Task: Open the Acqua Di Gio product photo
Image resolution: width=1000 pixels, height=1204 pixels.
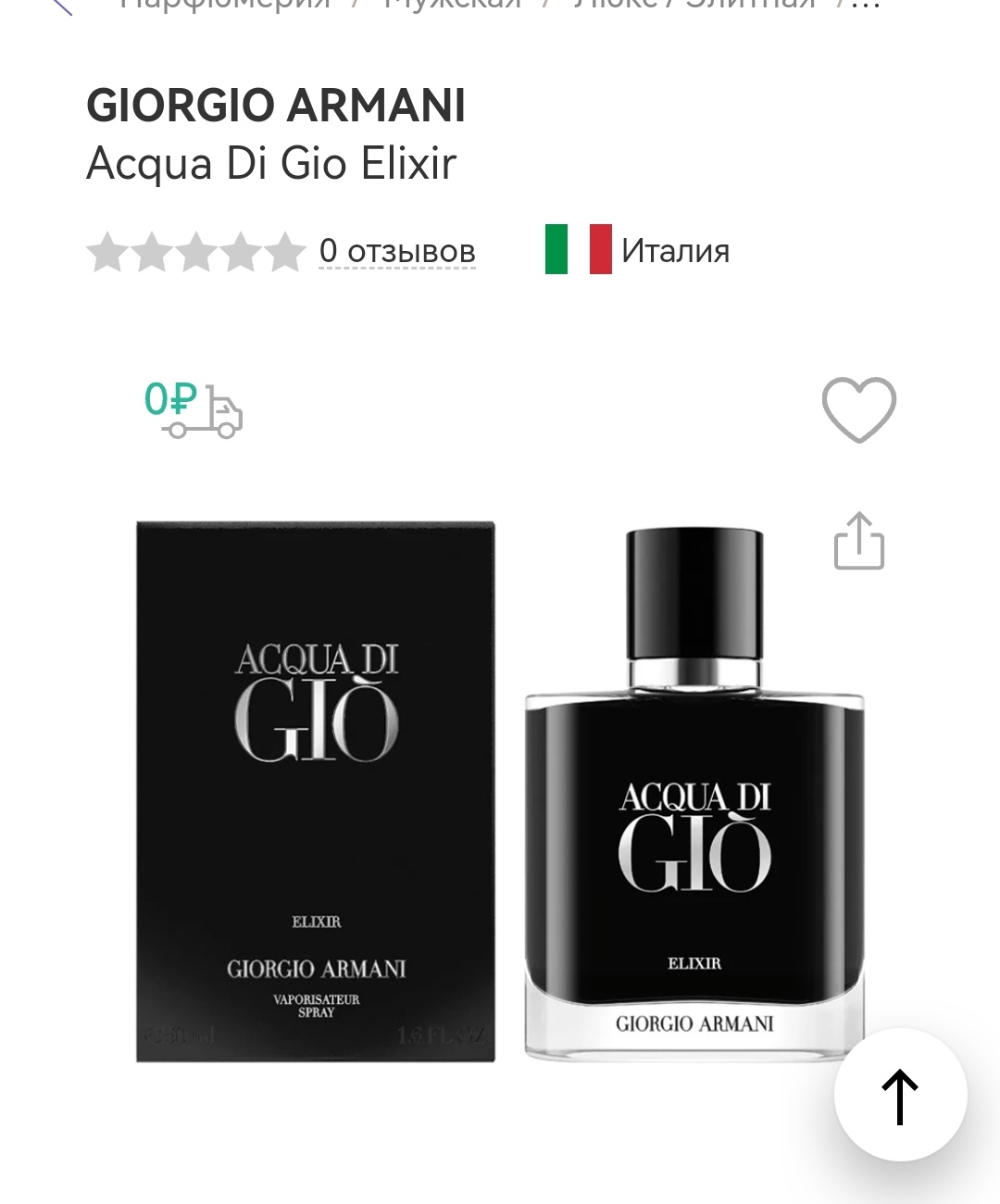Action: [500, 792]
